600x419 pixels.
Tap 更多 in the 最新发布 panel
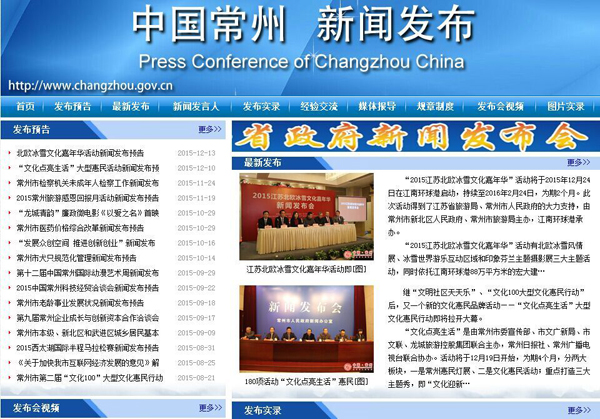tap(578, 162)
